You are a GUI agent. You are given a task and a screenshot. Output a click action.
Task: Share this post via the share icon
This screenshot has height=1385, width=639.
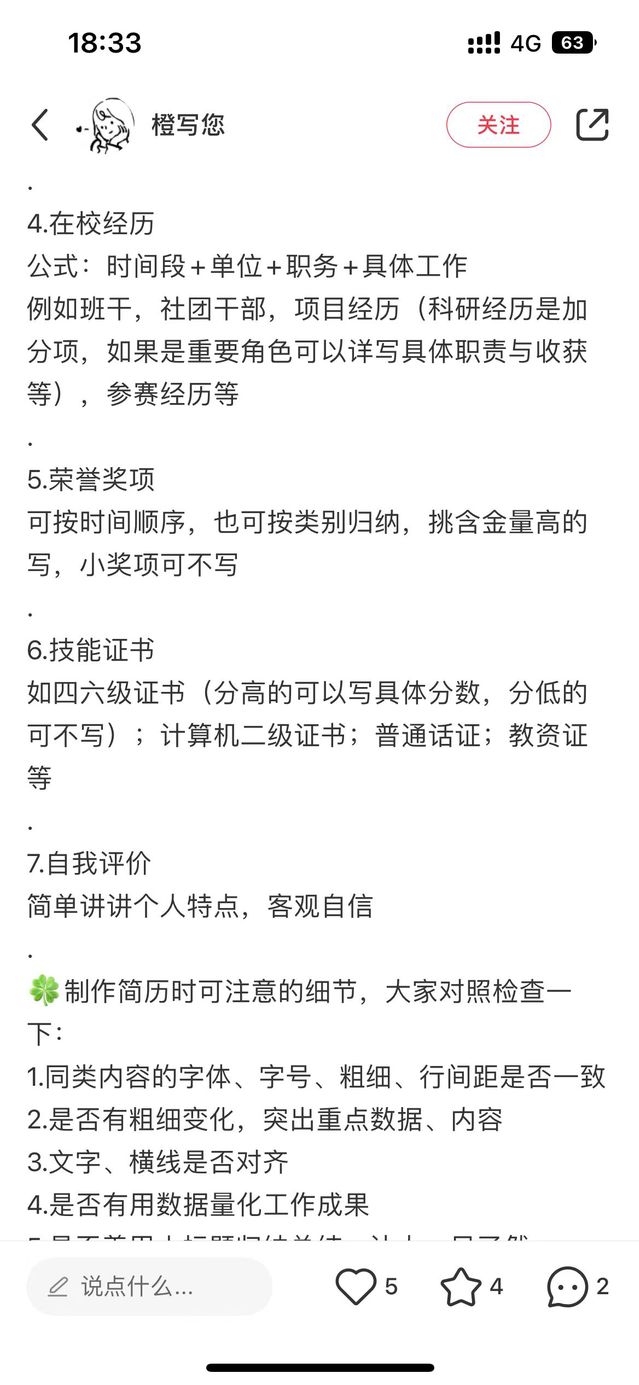point(592,125)
